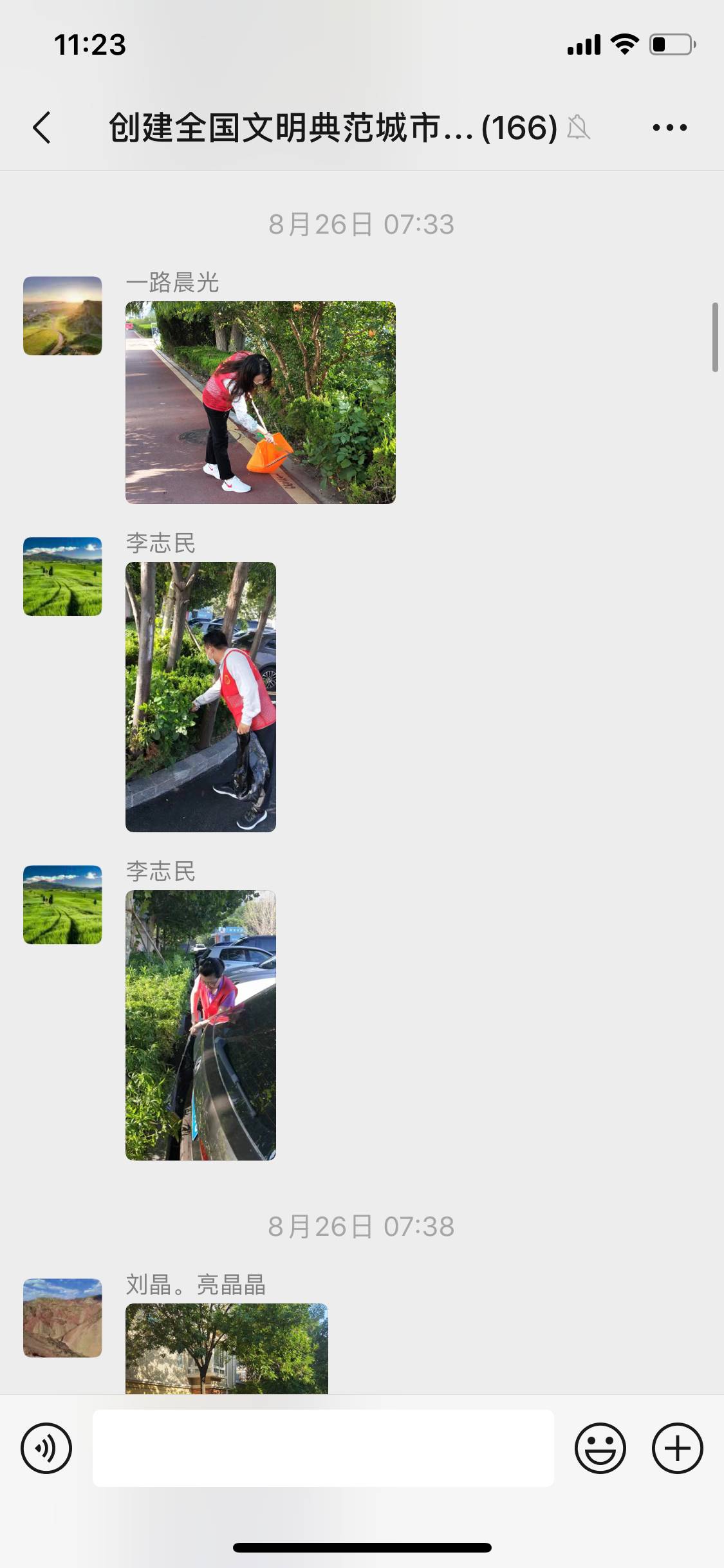This screenshot has width=724, height=1568.
Task: View 一路晨光's profile avatar
Action: (62, 315)
